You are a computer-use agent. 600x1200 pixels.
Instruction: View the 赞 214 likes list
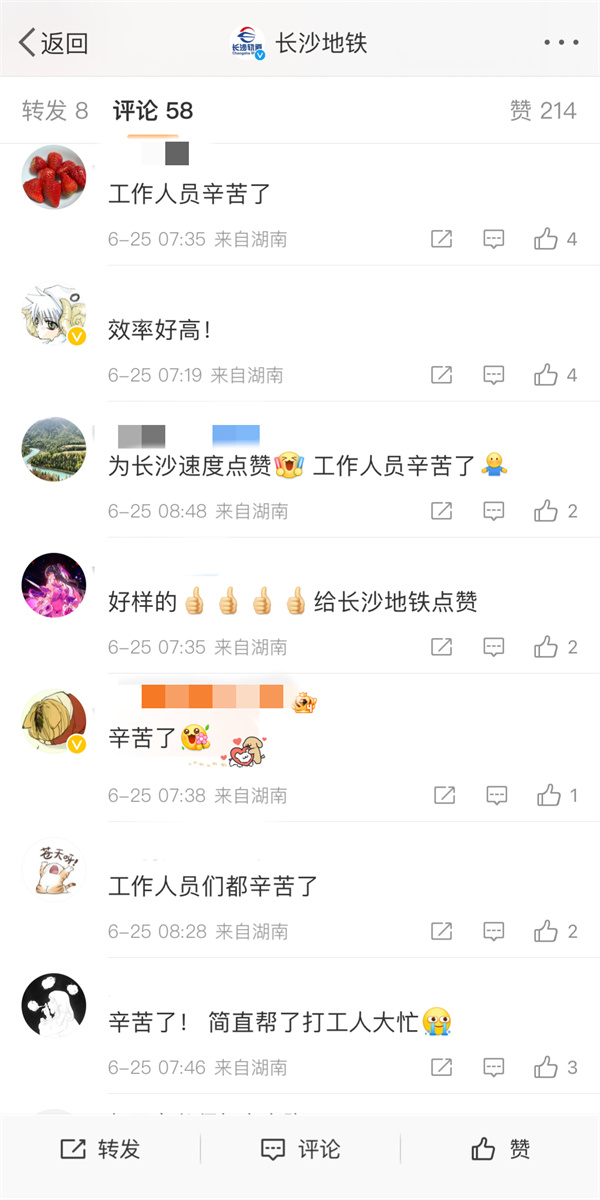543,110
